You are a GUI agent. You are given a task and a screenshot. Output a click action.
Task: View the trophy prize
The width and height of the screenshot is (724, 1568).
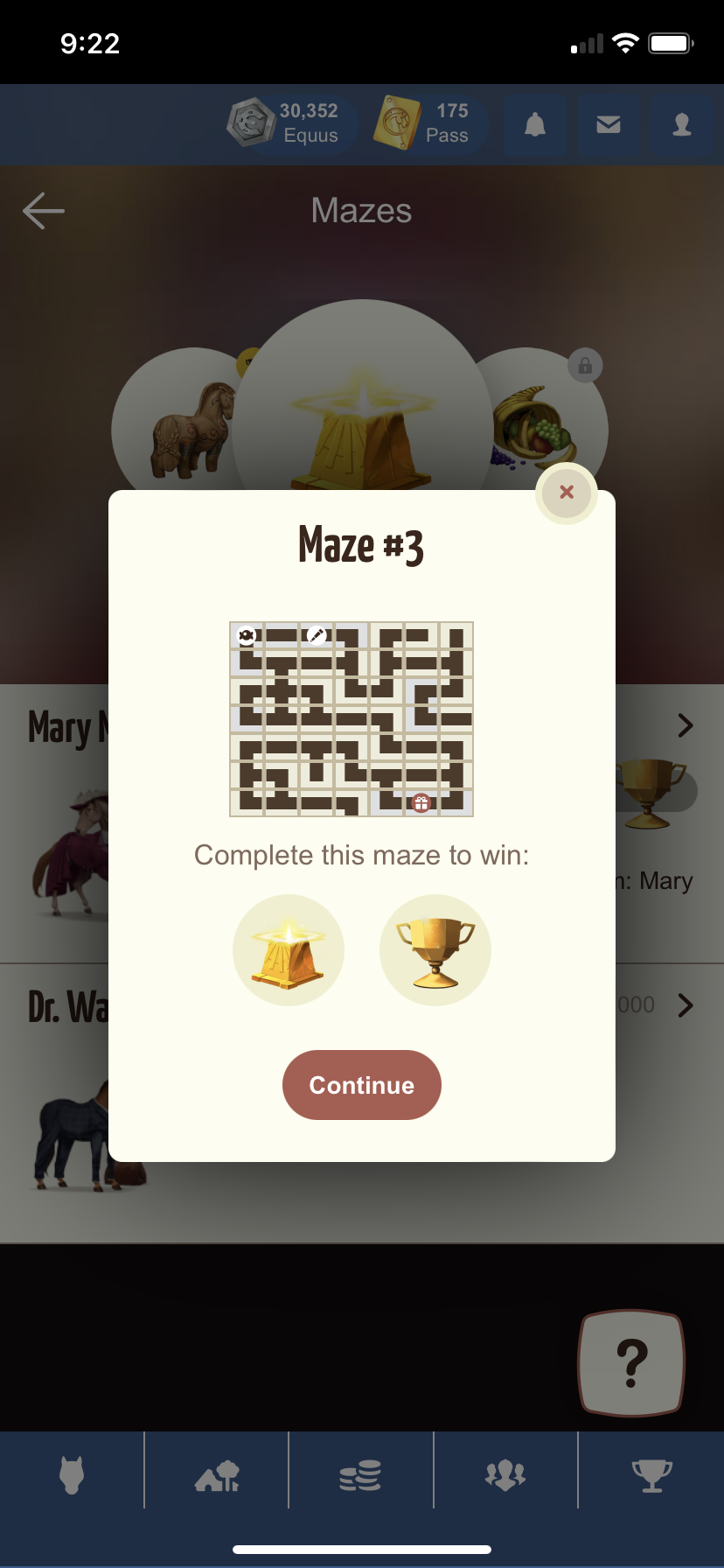click(435, 950)
